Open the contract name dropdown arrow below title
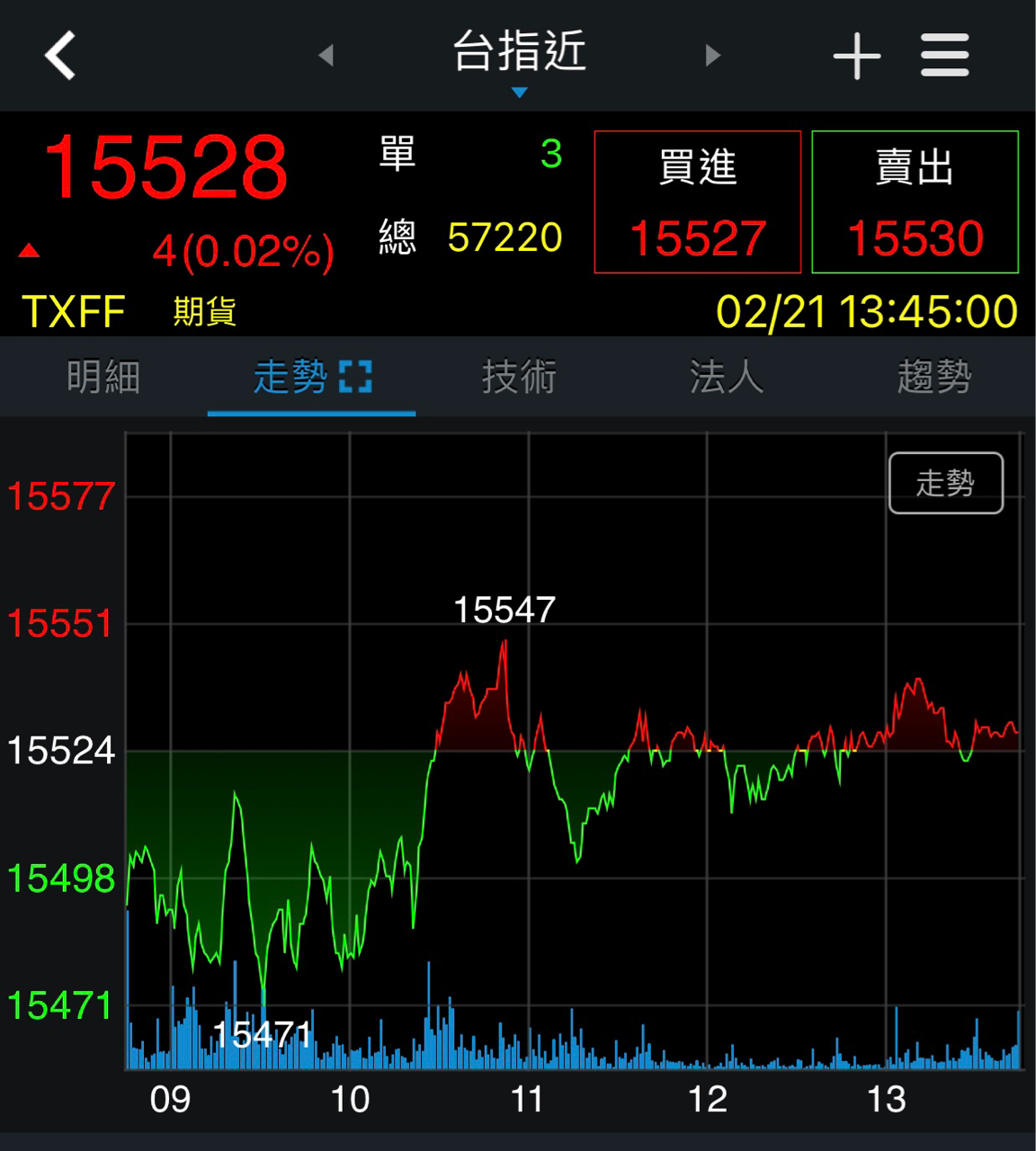The width and height of the screenshot is (1036, 1151). tap(520, 91)
